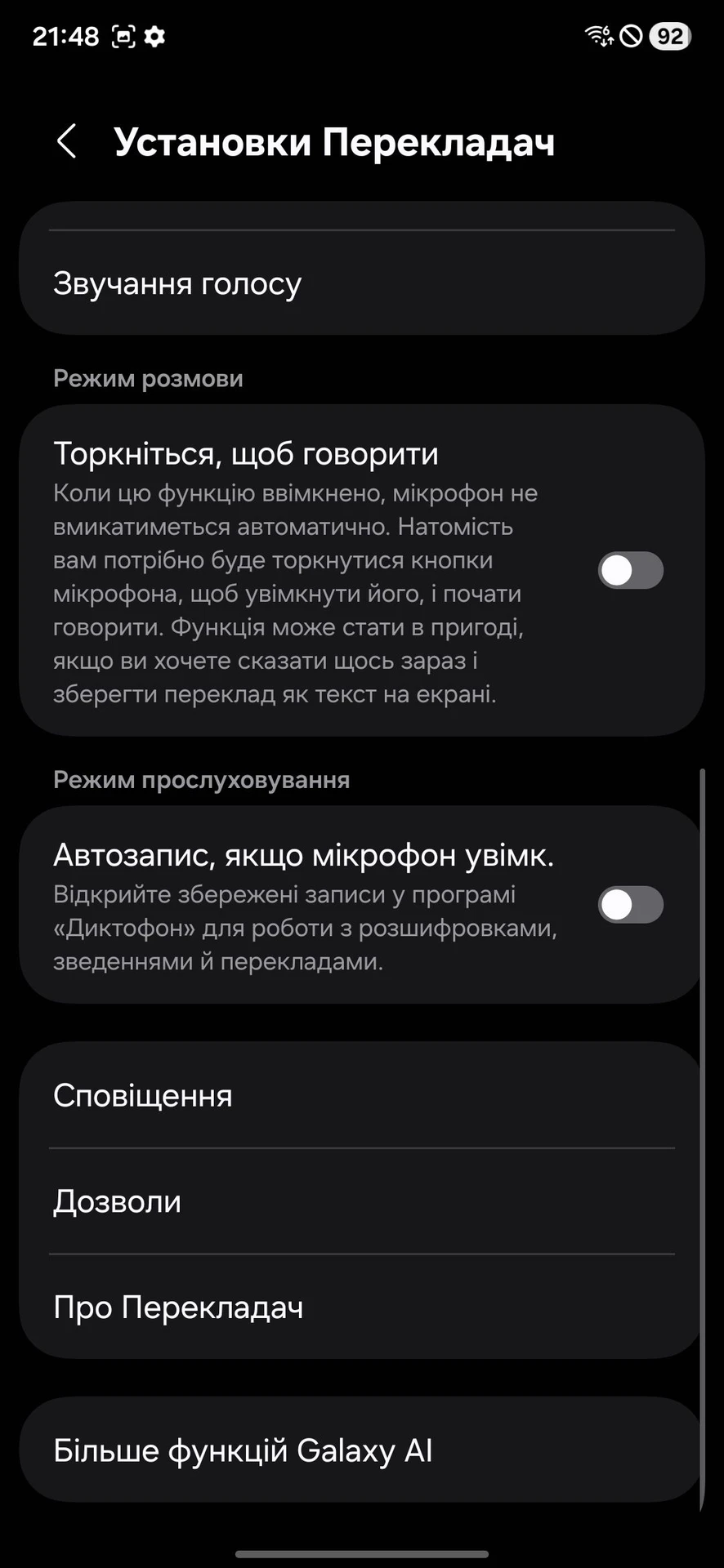
Task: Go back from Установки Перекладач
Action: pyautogui.click(x=67, y=141)
